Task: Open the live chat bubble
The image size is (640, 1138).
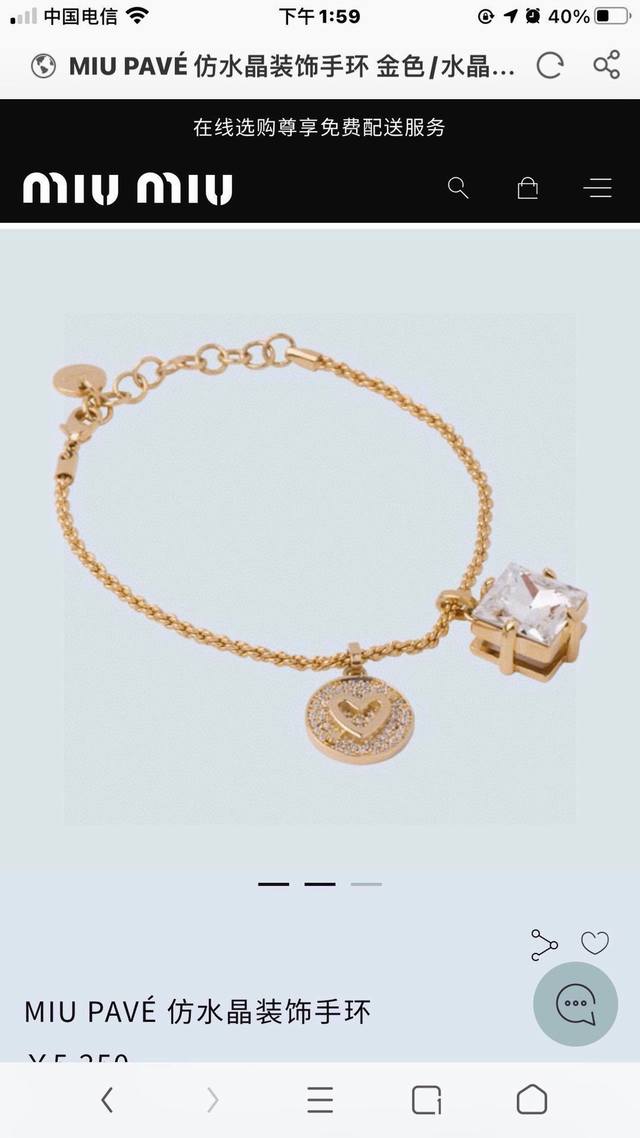Action: [575, 1004]
